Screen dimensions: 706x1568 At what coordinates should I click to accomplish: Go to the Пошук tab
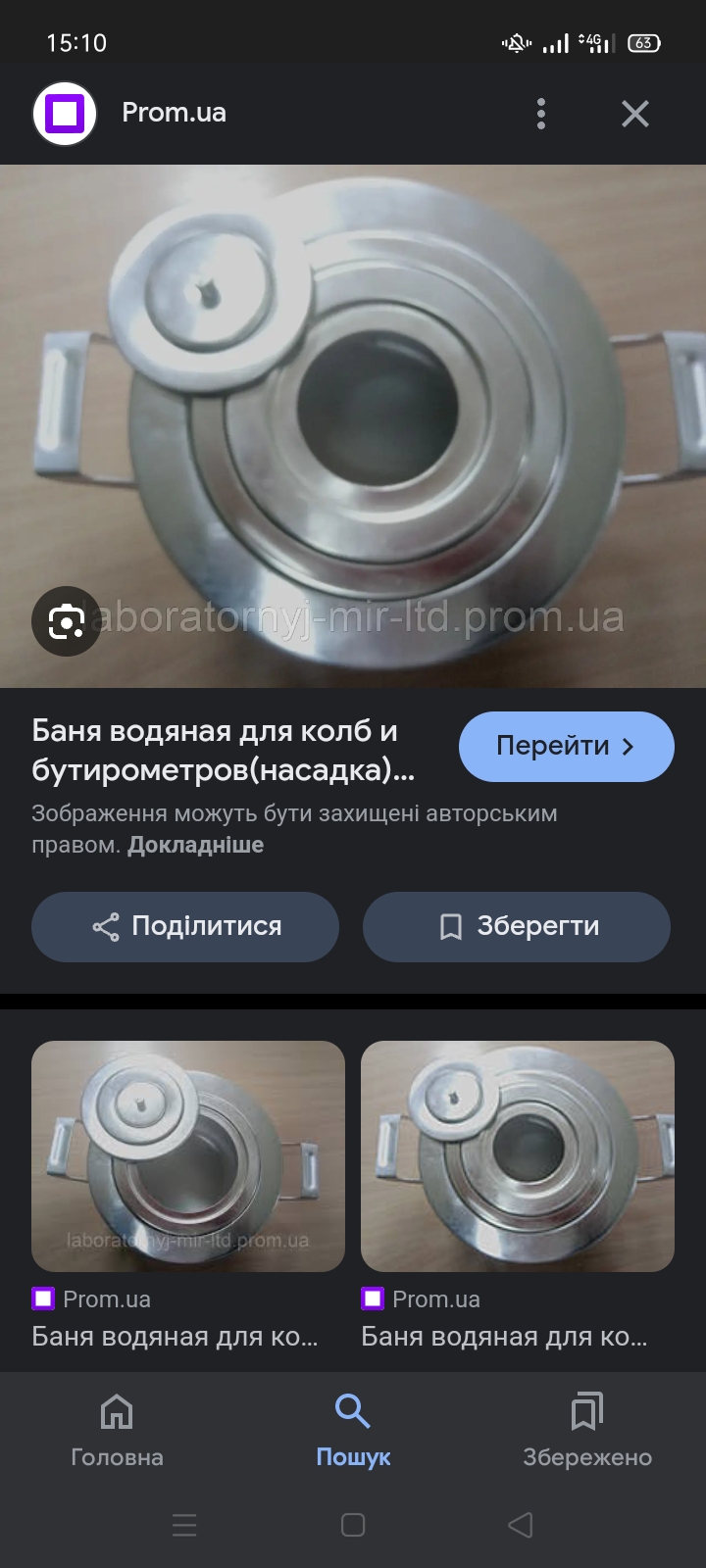click(x=353, y=1431)
